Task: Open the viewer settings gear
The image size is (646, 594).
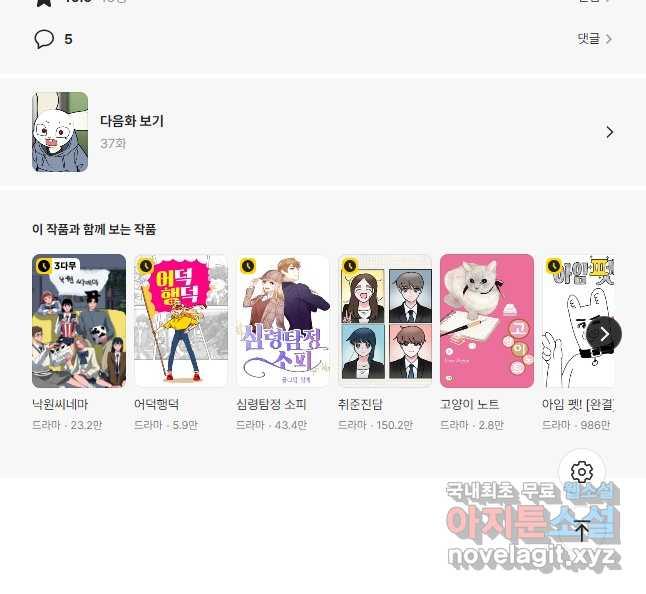Action: pos(583,472)
